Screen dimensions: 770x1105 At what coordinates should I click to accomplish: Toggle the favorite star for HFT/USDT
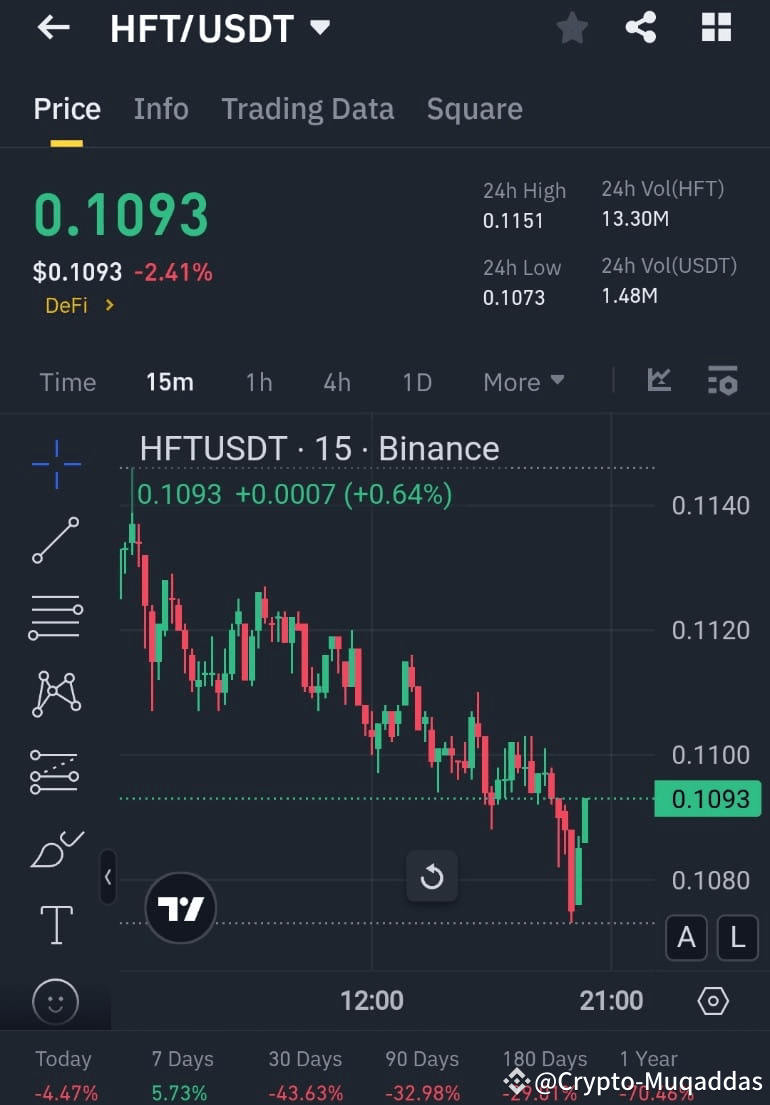pos(572,28)
